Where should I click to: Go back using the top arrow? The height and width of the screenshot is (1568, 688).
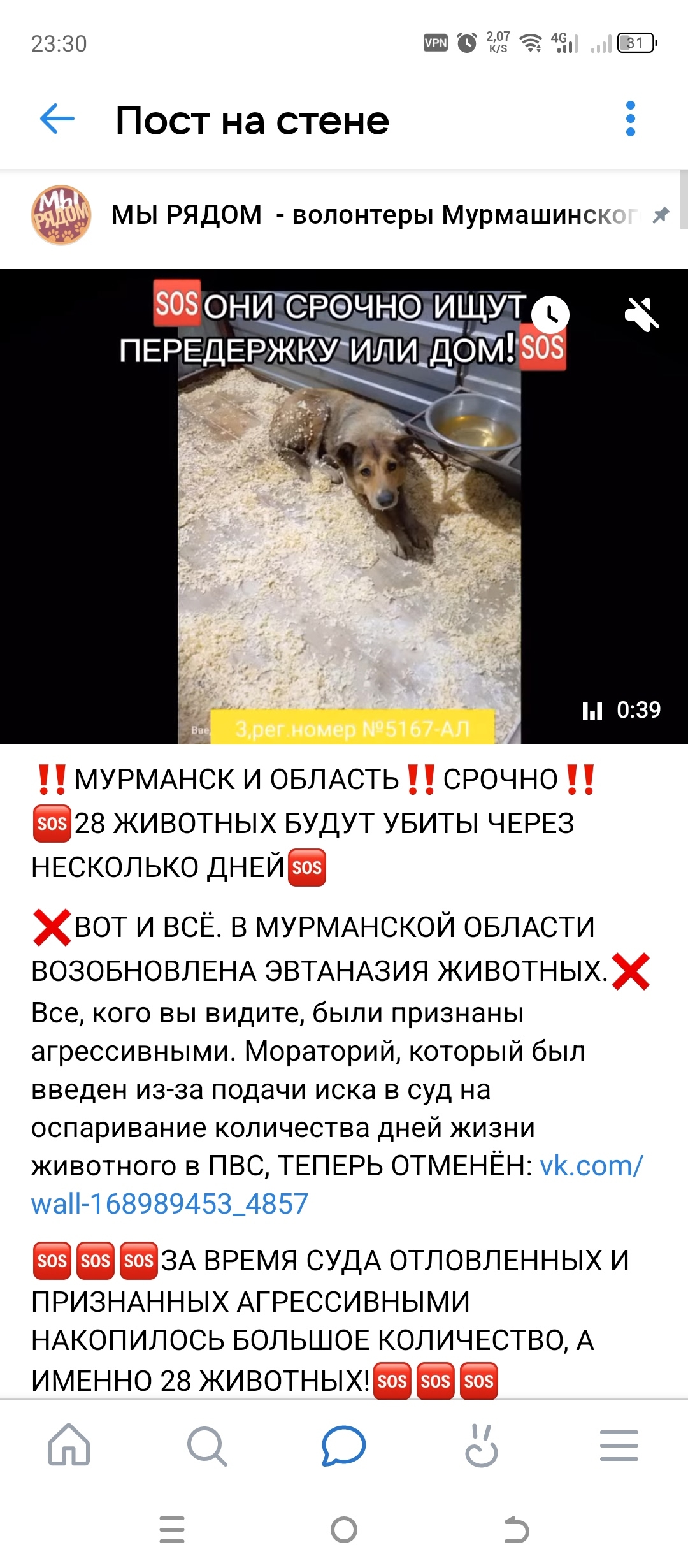57,119
